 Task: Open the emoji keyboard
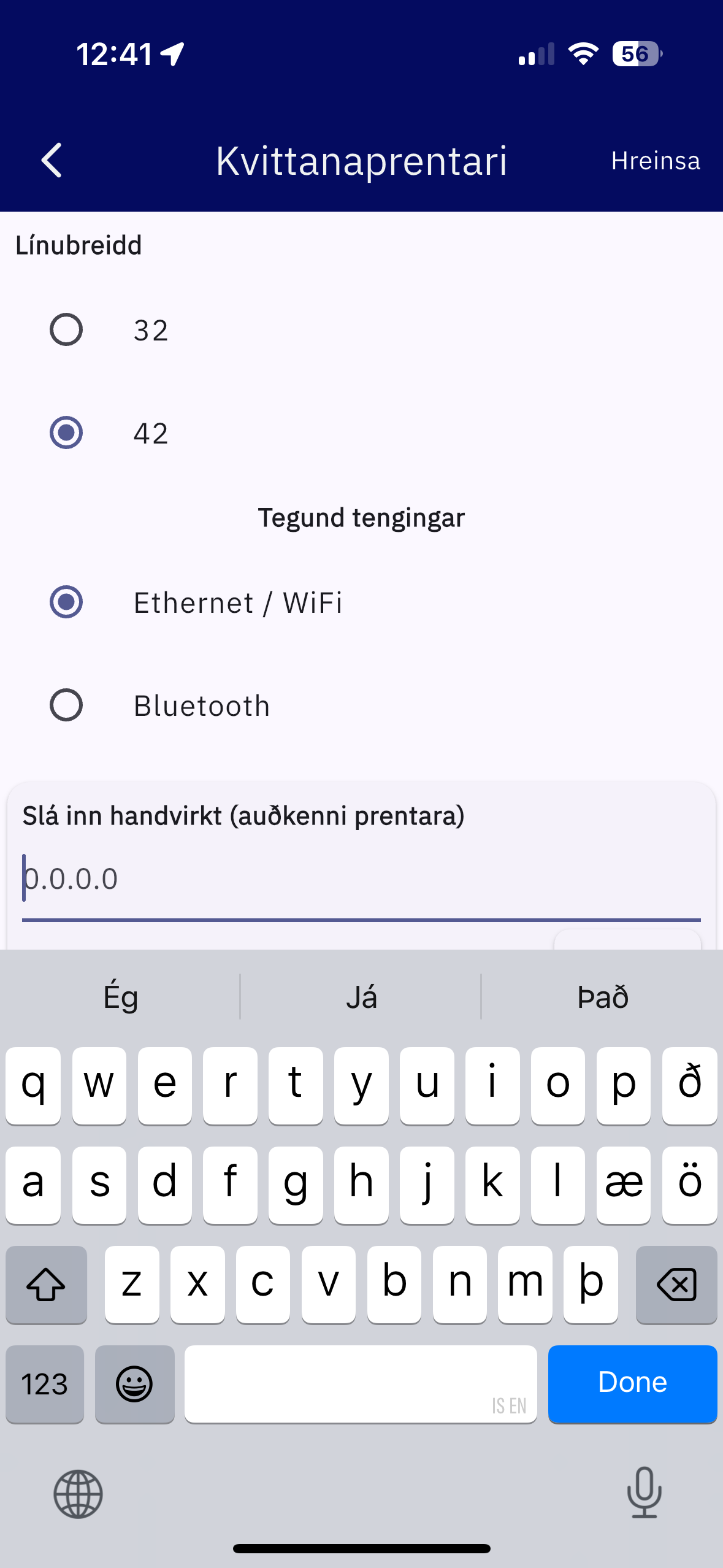tap(134, 1383)
